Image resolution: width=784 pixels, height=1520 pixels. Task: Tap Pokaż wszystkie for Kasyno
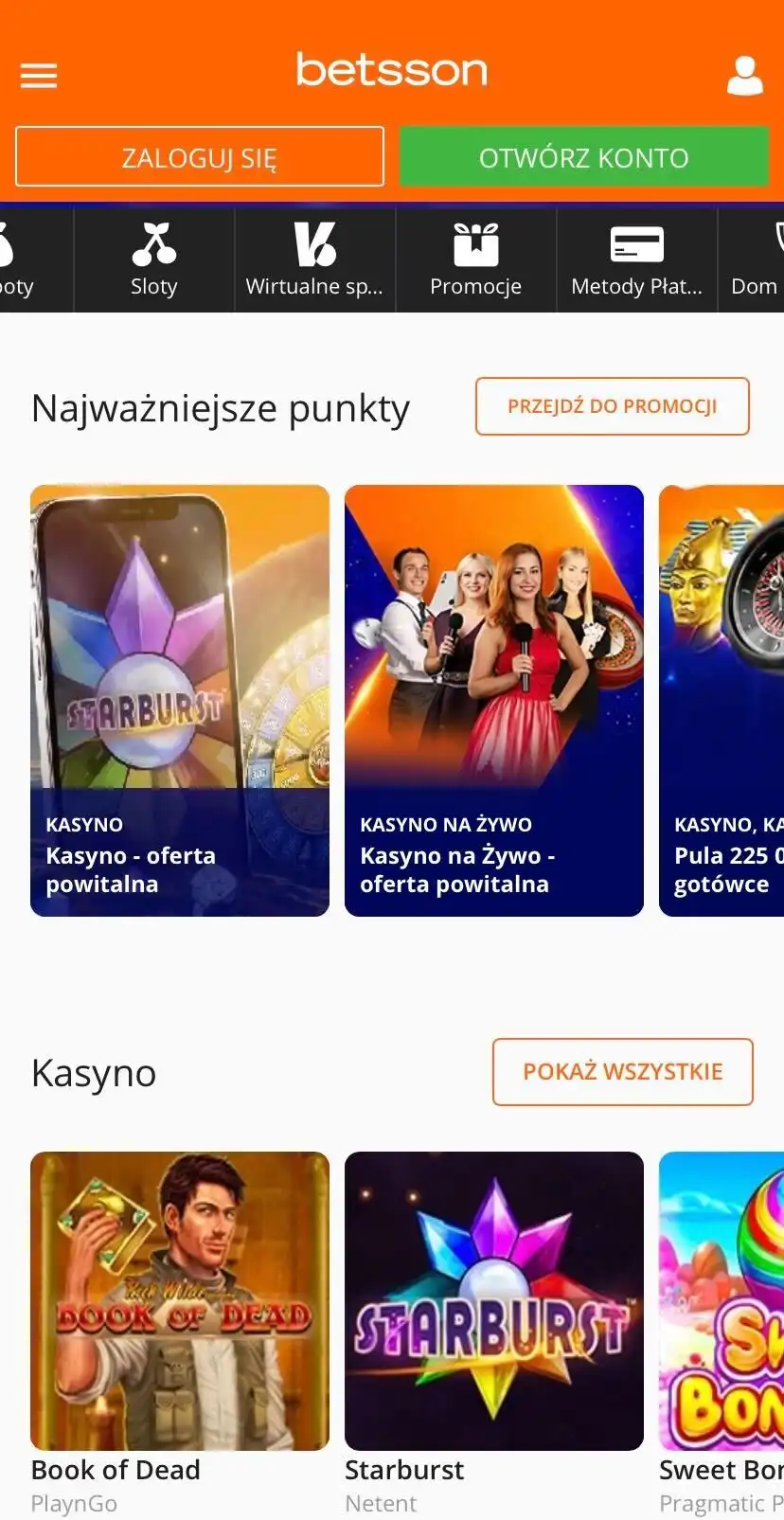622,1072
